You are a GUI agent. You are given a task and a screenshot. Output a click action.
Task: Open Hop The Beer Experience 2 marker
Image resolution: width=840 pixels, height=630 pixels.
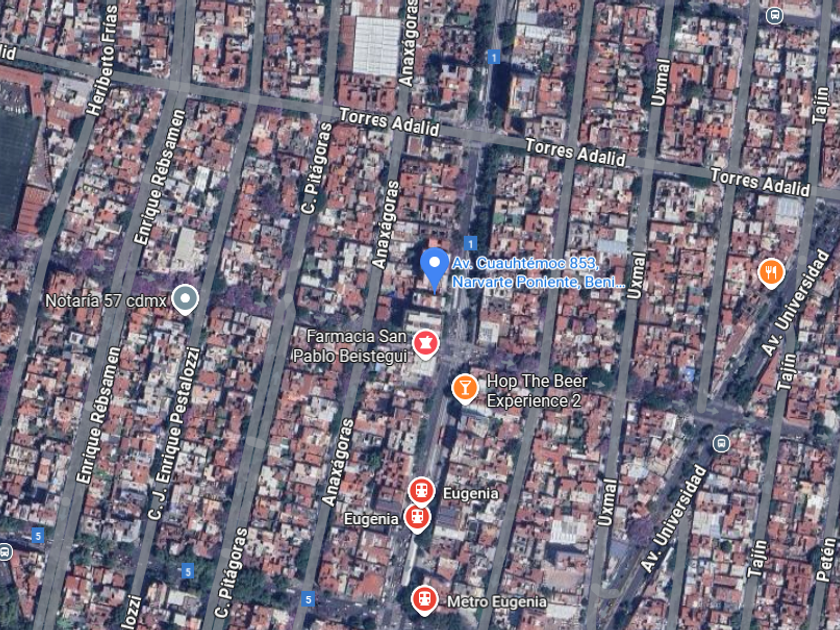[x=464, y=386]
